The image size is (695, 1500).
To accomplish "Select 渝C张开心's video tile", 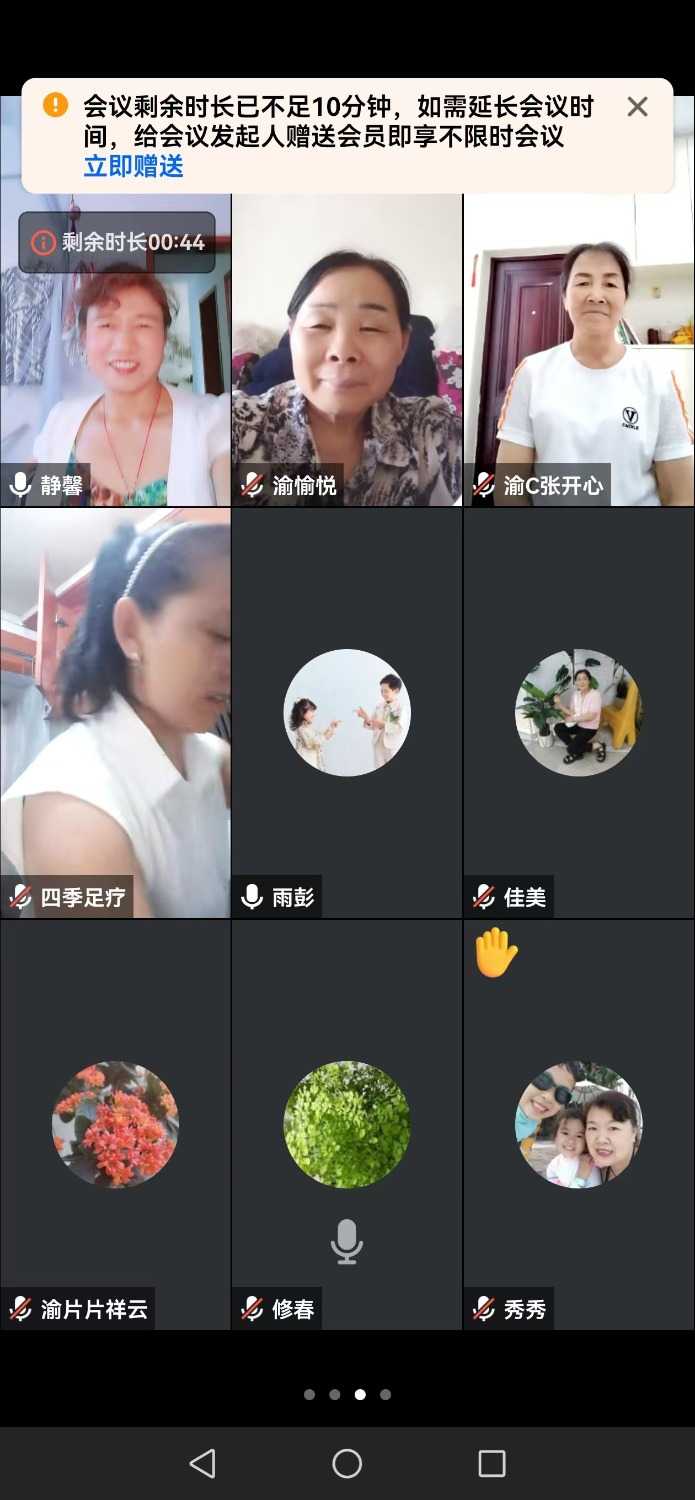I will click(x=579, y=350).
